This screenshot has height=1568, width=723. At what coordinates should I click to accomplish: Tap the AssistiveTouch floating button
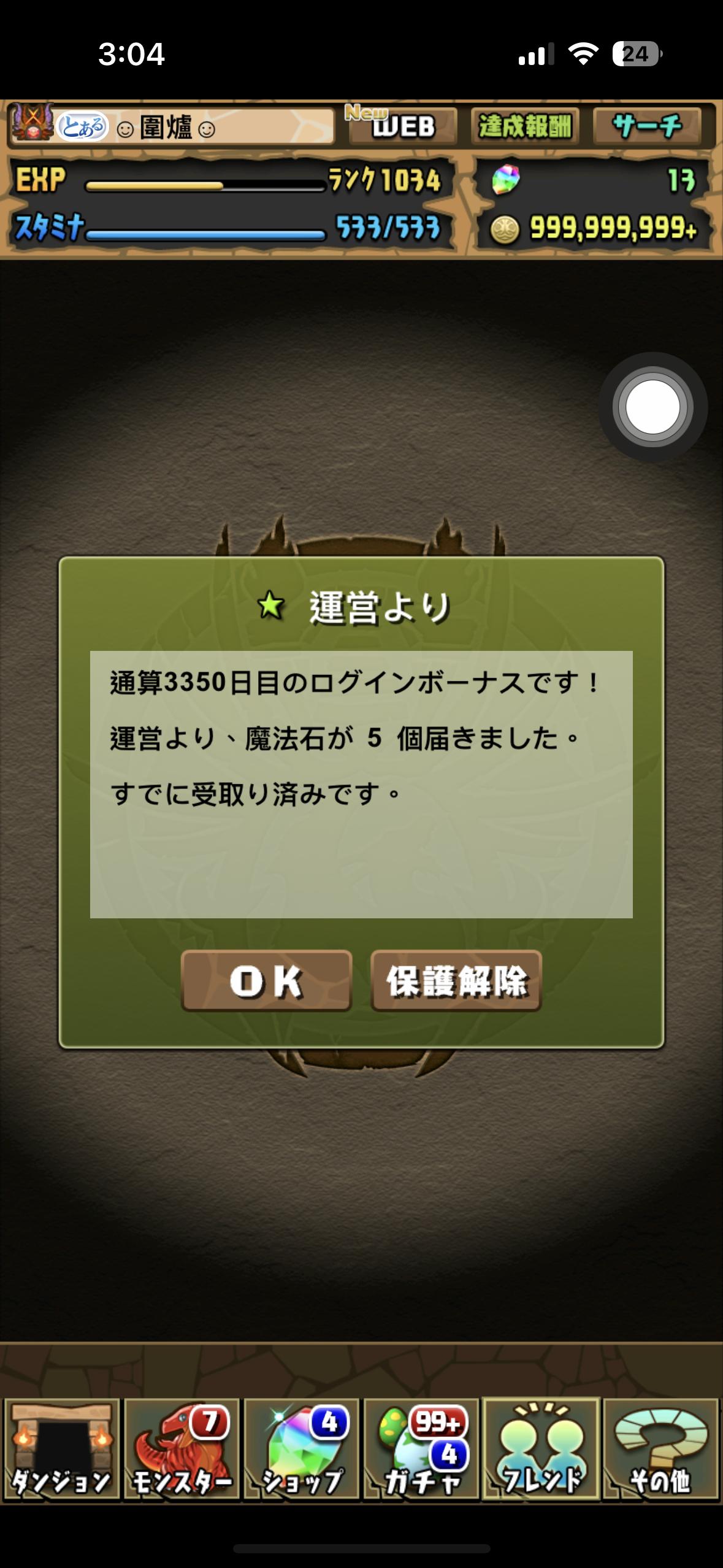(652, 407)
